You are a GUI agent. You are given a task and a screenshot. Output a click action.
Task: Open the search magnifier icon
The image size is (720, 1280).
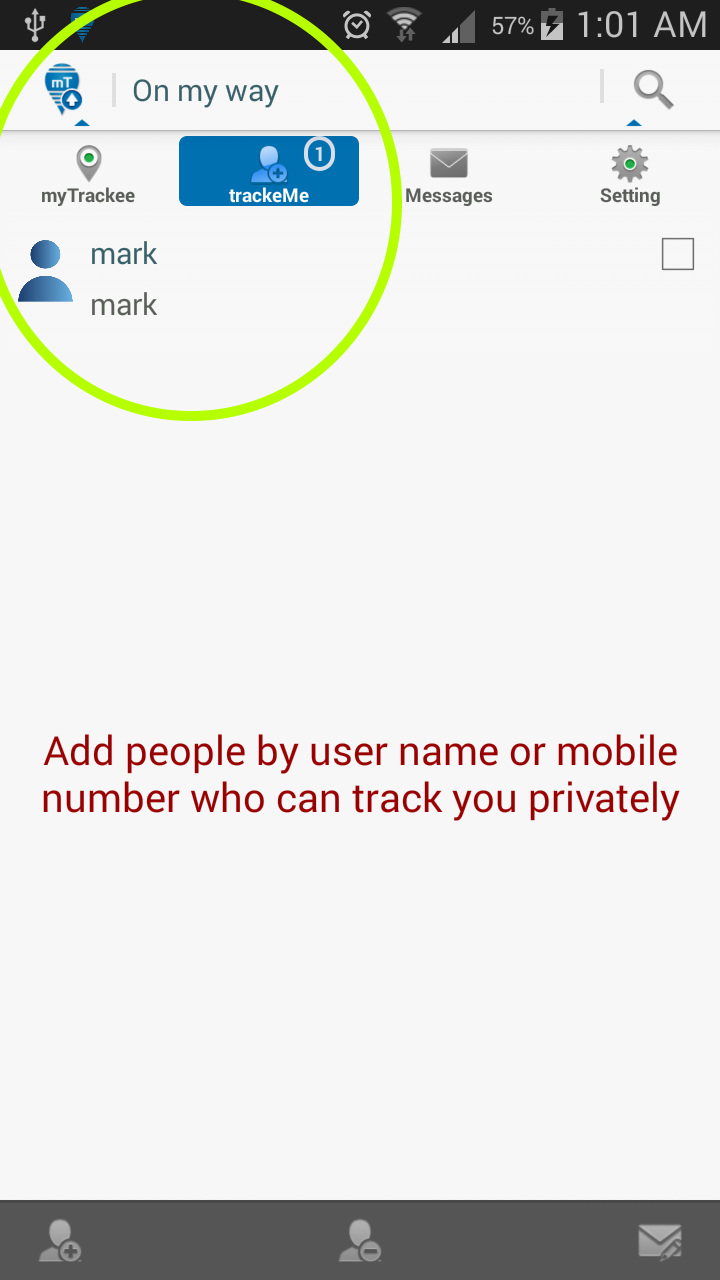tap(653, 90)
